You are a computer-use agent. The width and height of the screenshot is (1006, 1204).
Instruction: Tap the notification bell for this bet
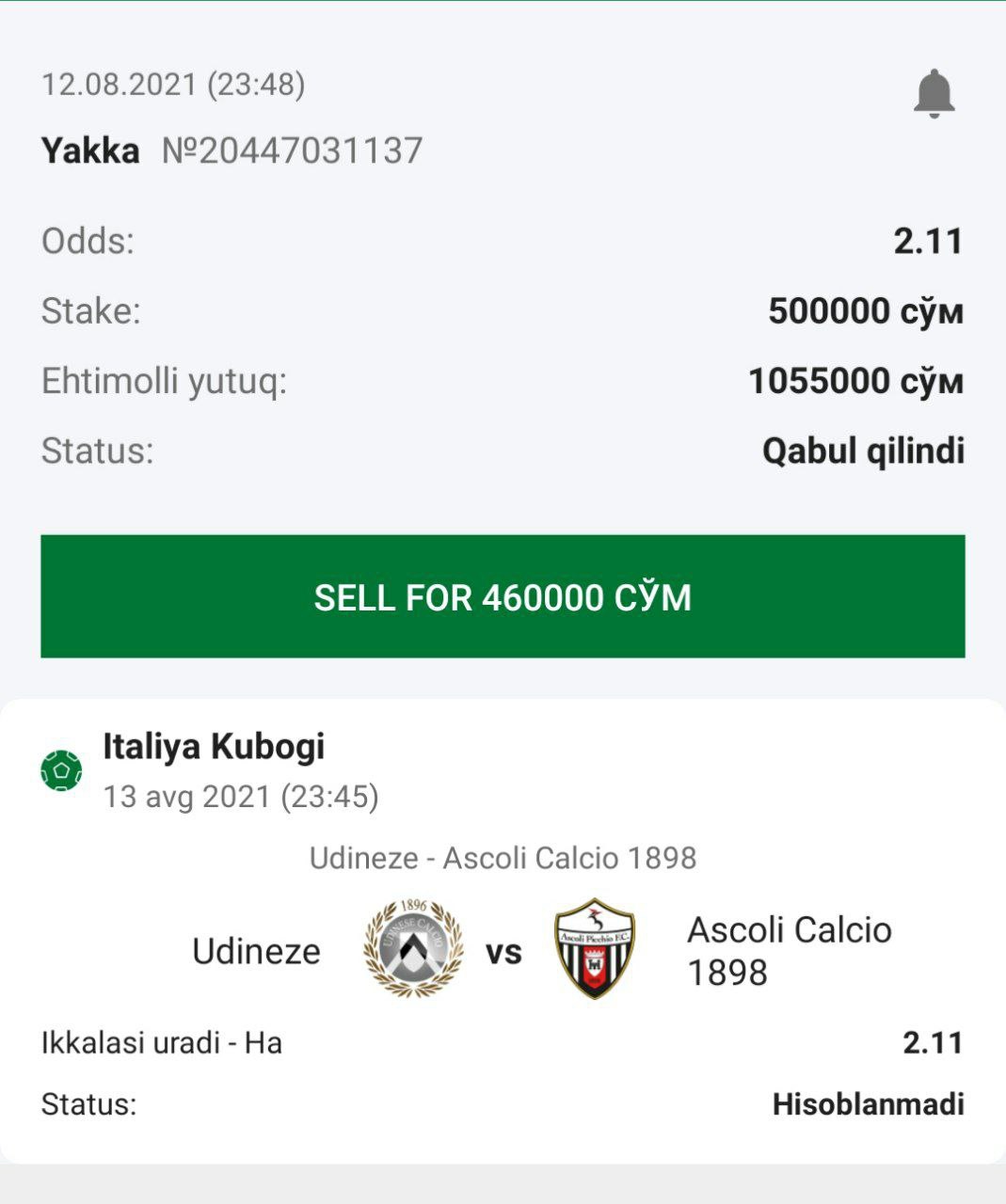pos(934,93)
